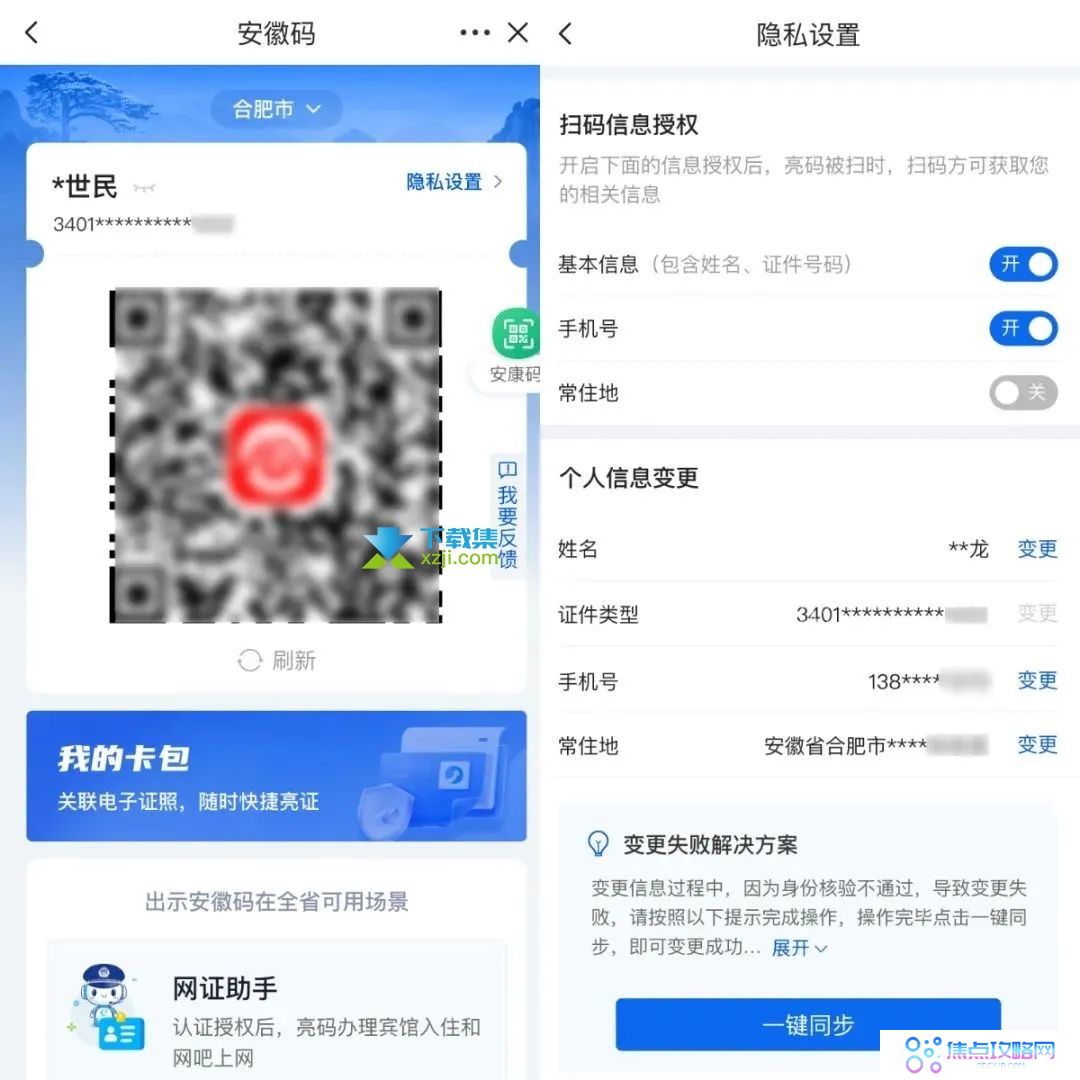Open 隐私设置 link on the code card
This screenshot has width=1080, height=1080.
tap(454, 182)
